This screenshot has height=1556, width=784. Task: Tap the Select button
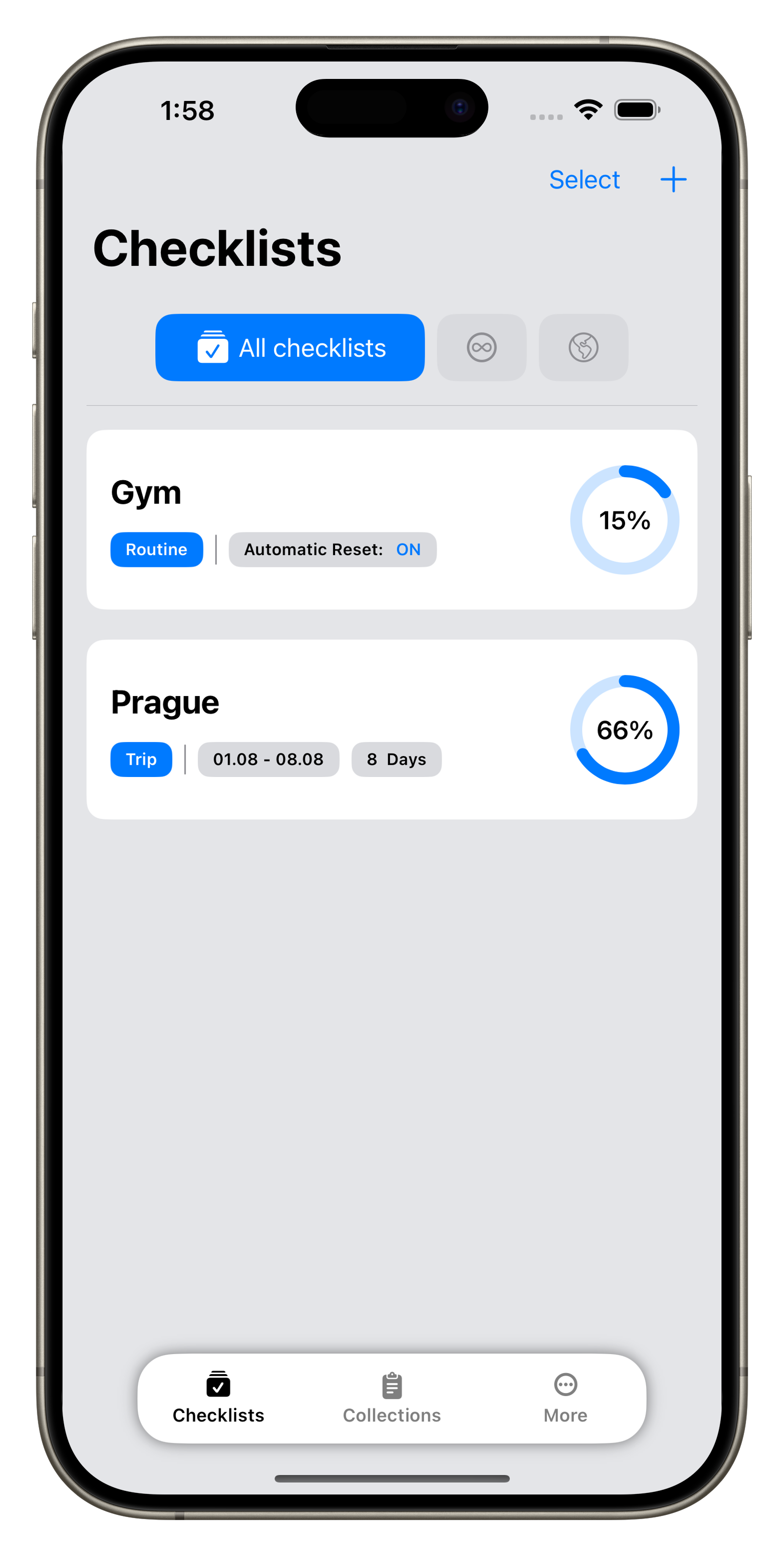click(584, 180)
